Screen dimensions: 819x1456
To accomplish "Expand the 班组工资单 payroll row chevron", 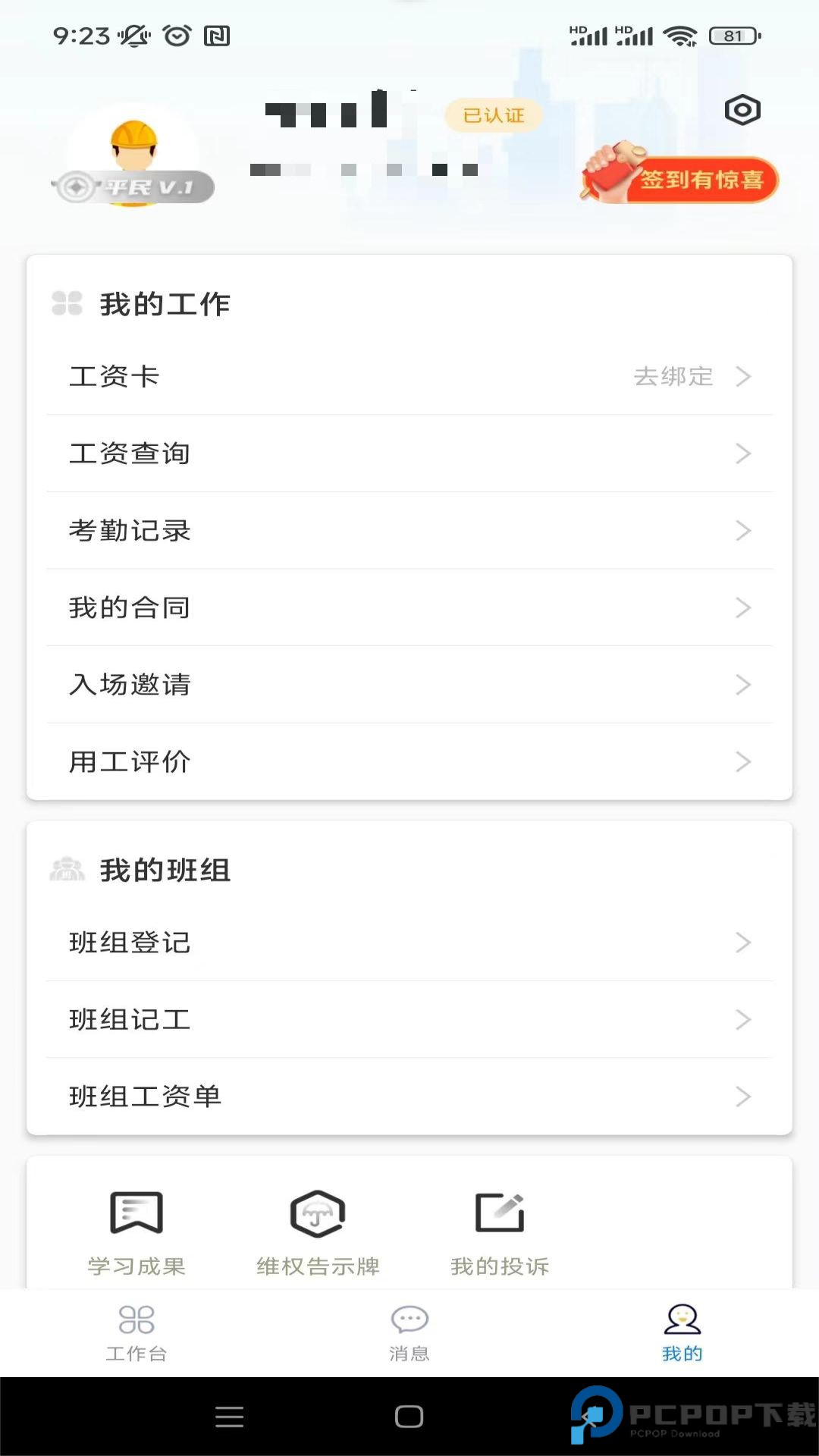I will tap(744, 1096).
